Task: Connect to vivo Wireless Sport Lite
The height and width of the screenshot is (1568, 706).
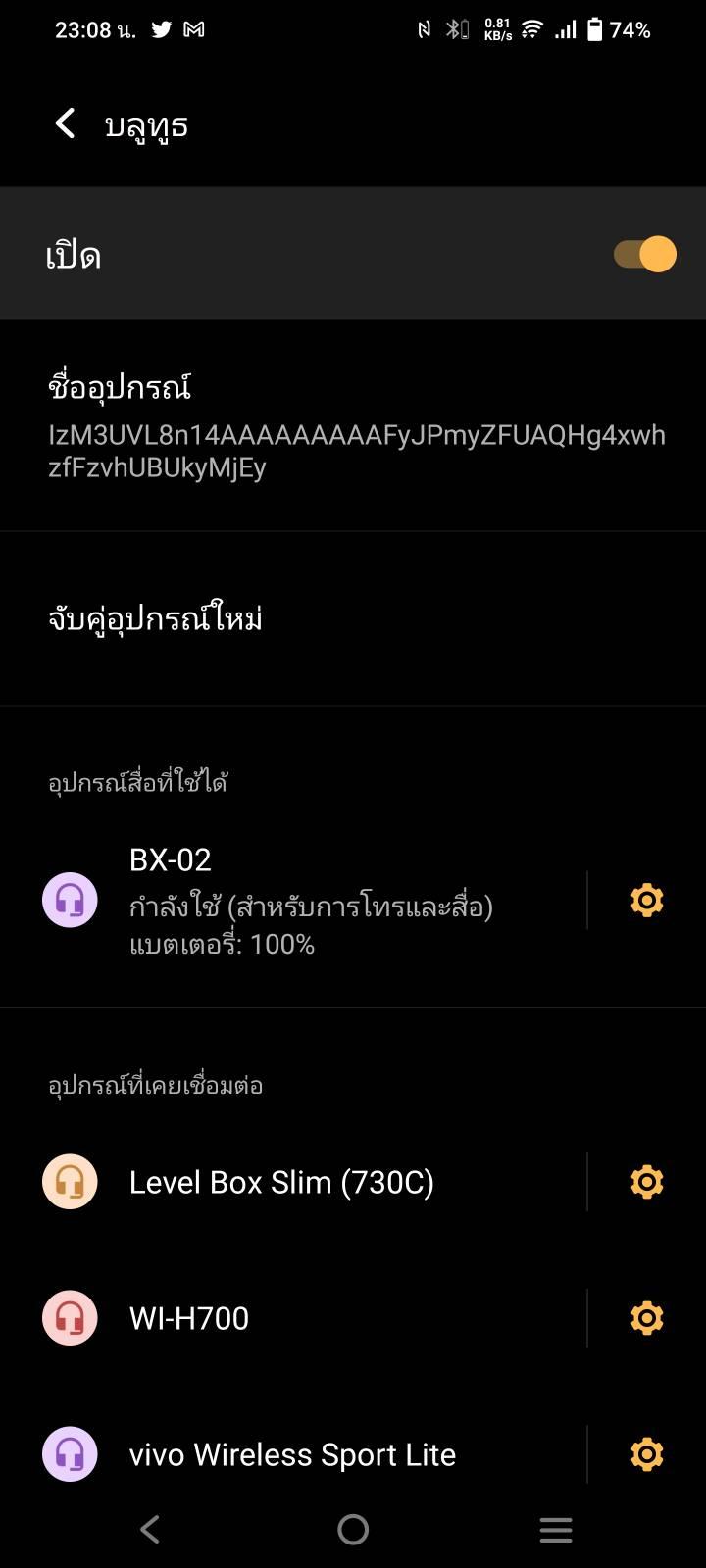Action: point(294,1454)
